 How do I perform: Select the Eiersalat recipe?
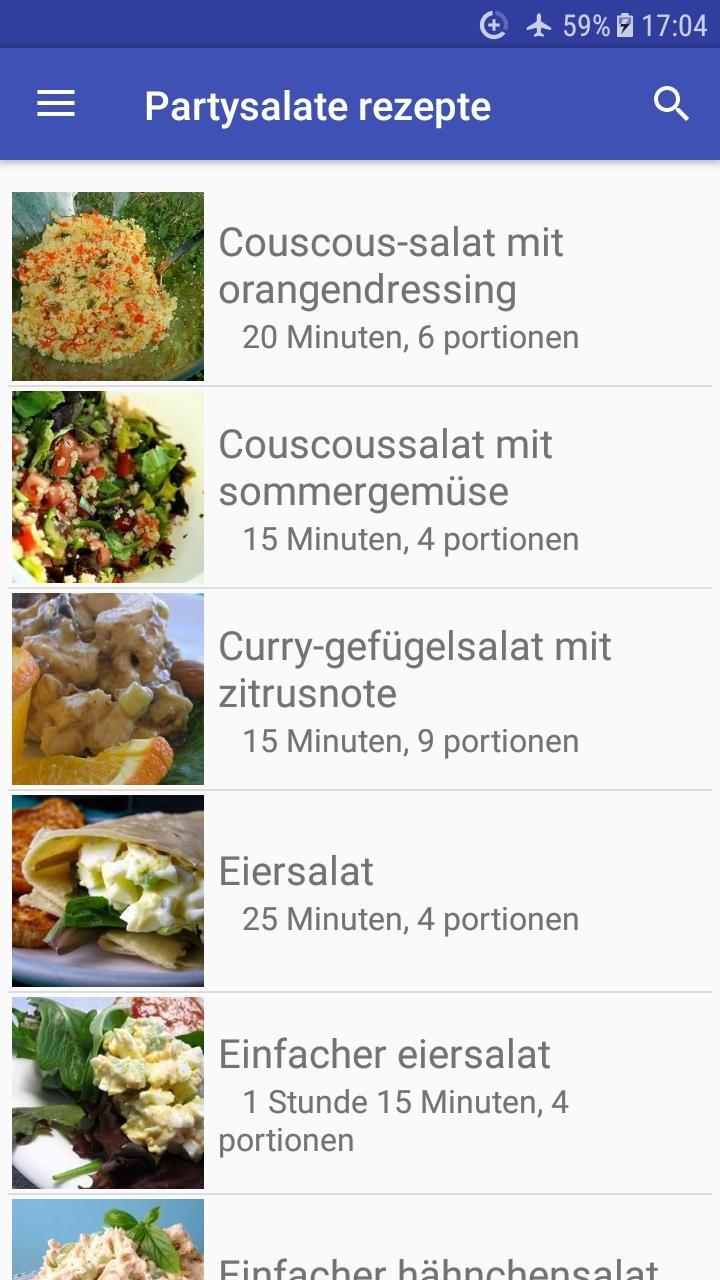click(x=360, y=892)
